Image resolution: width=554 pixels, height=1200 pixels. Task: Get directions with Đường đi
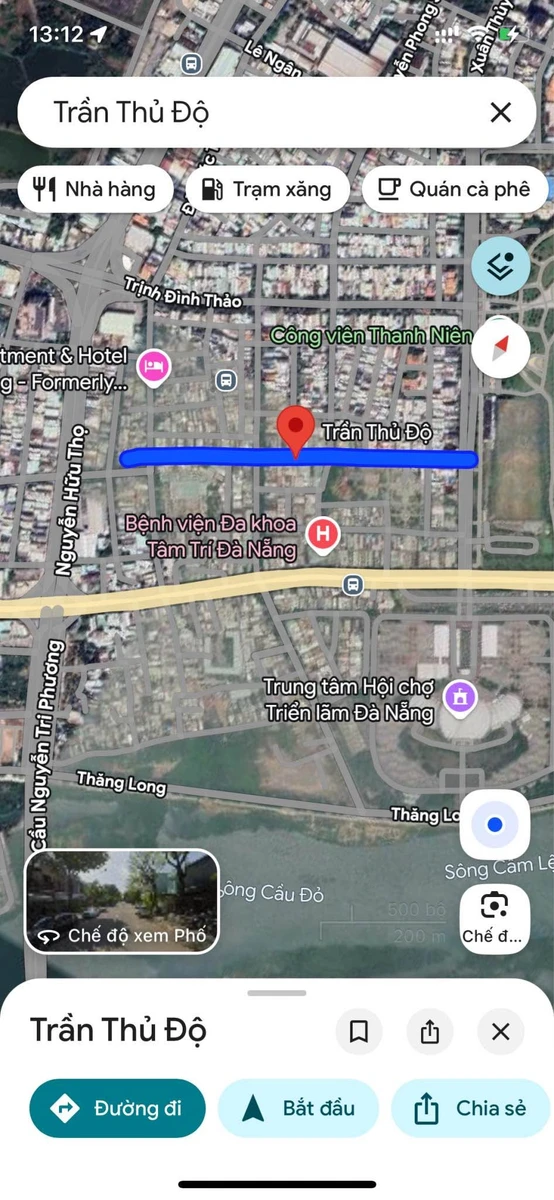point(118,1108)
